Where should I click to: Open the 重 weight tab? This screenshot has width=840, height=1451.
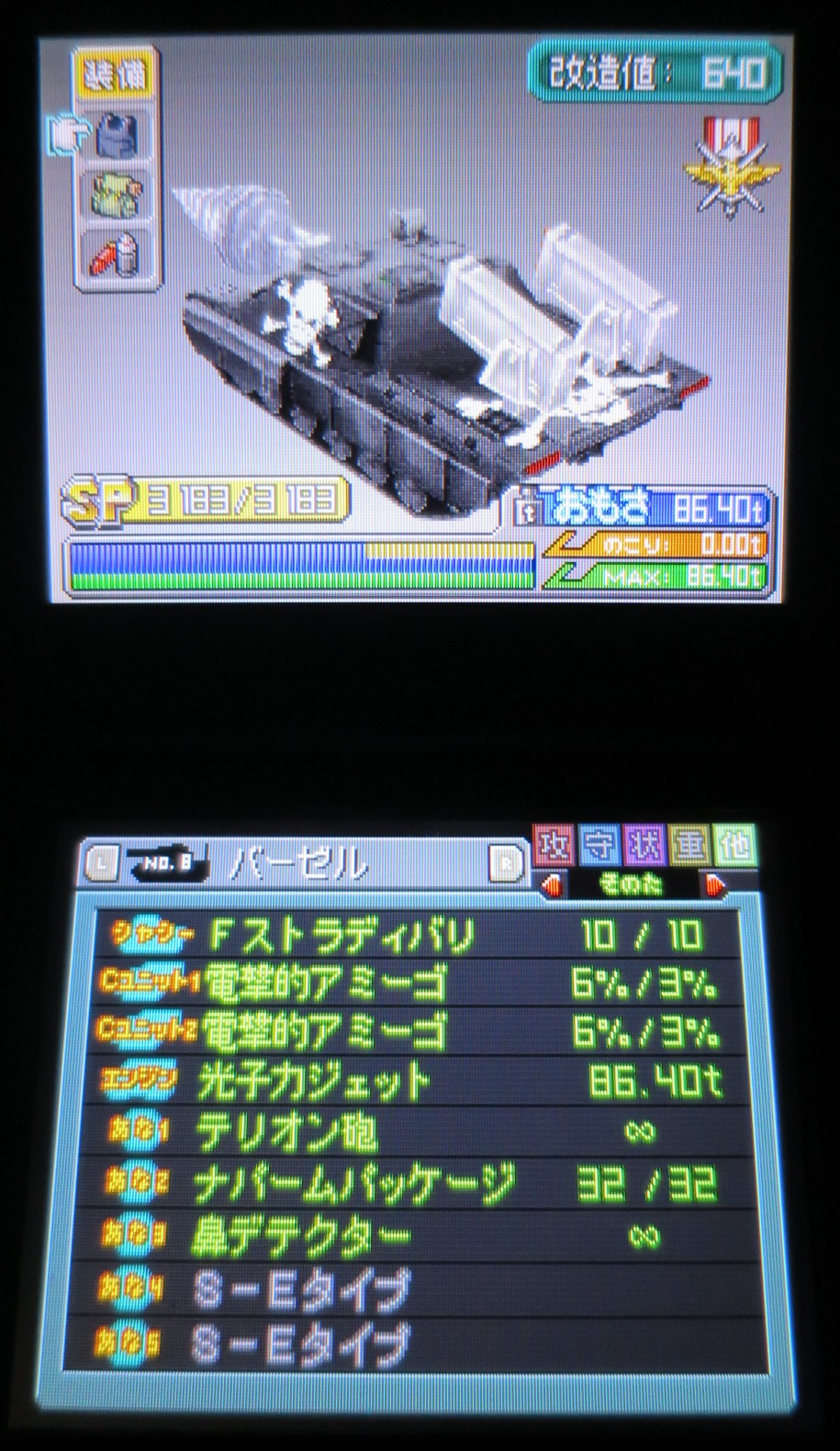pos(689,845)
